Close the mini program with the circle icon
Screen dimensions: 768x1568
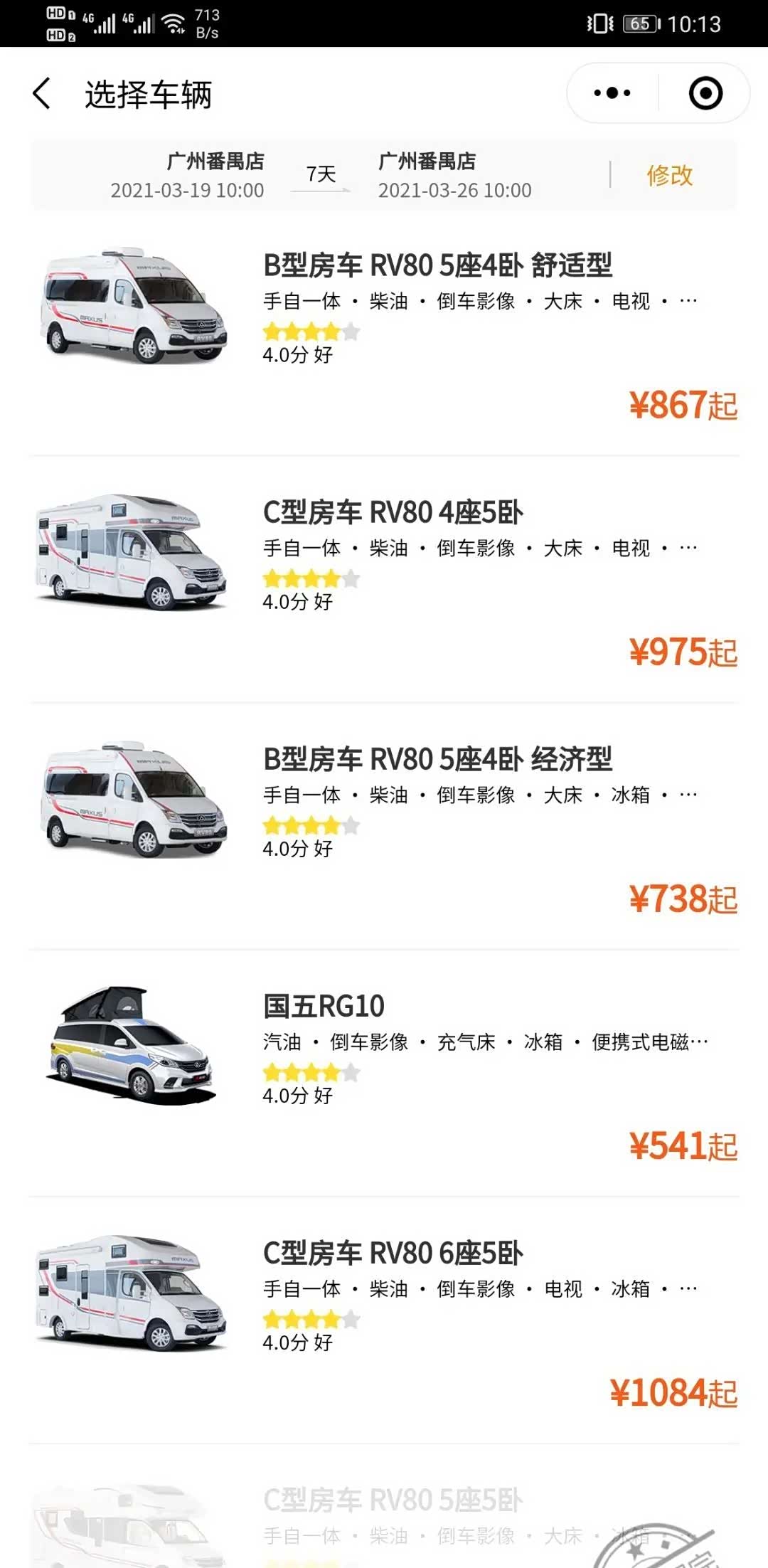[x=705, y=93]
